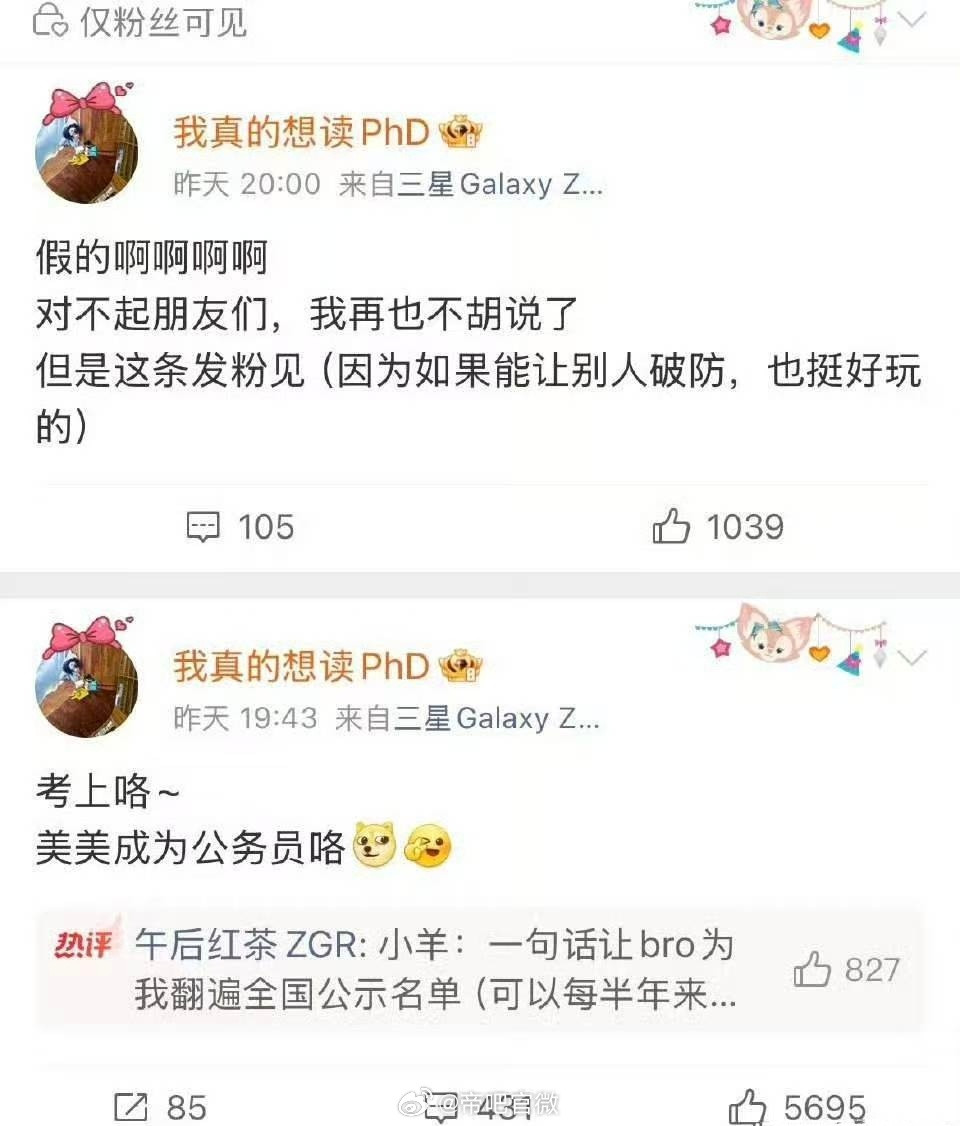
Task: Click the membership crown icon after the username
Action: [460, 132]
